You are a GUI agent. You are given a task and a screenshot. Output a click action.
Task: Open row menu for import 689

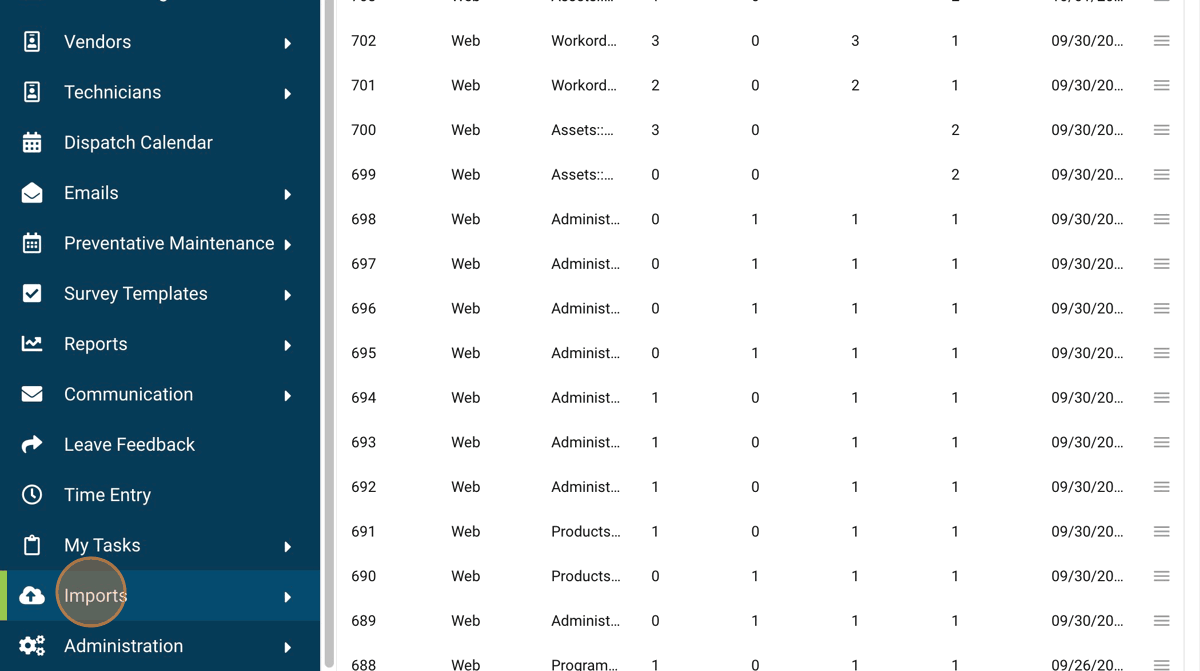(x=1161, y=621)
